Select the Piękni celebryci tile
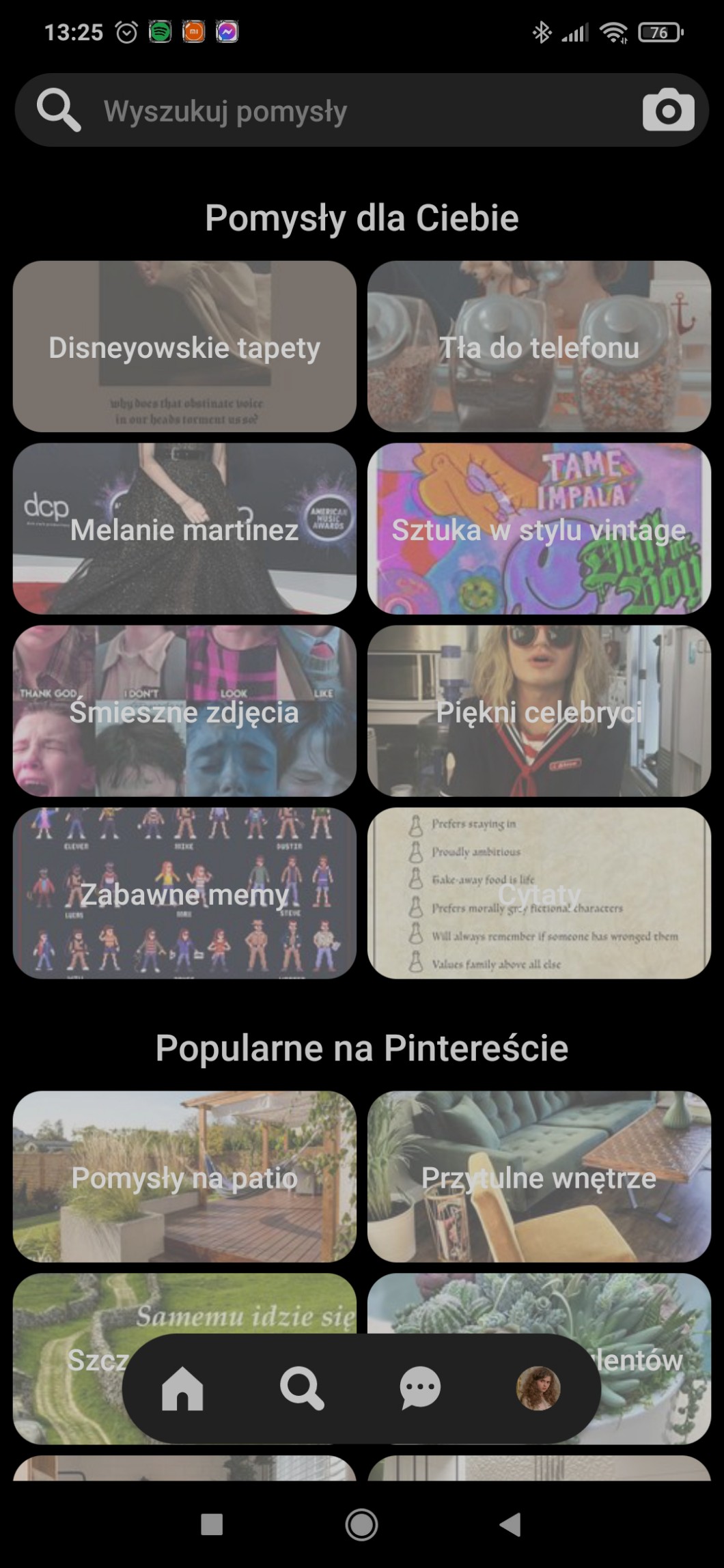 click(539, 711)
